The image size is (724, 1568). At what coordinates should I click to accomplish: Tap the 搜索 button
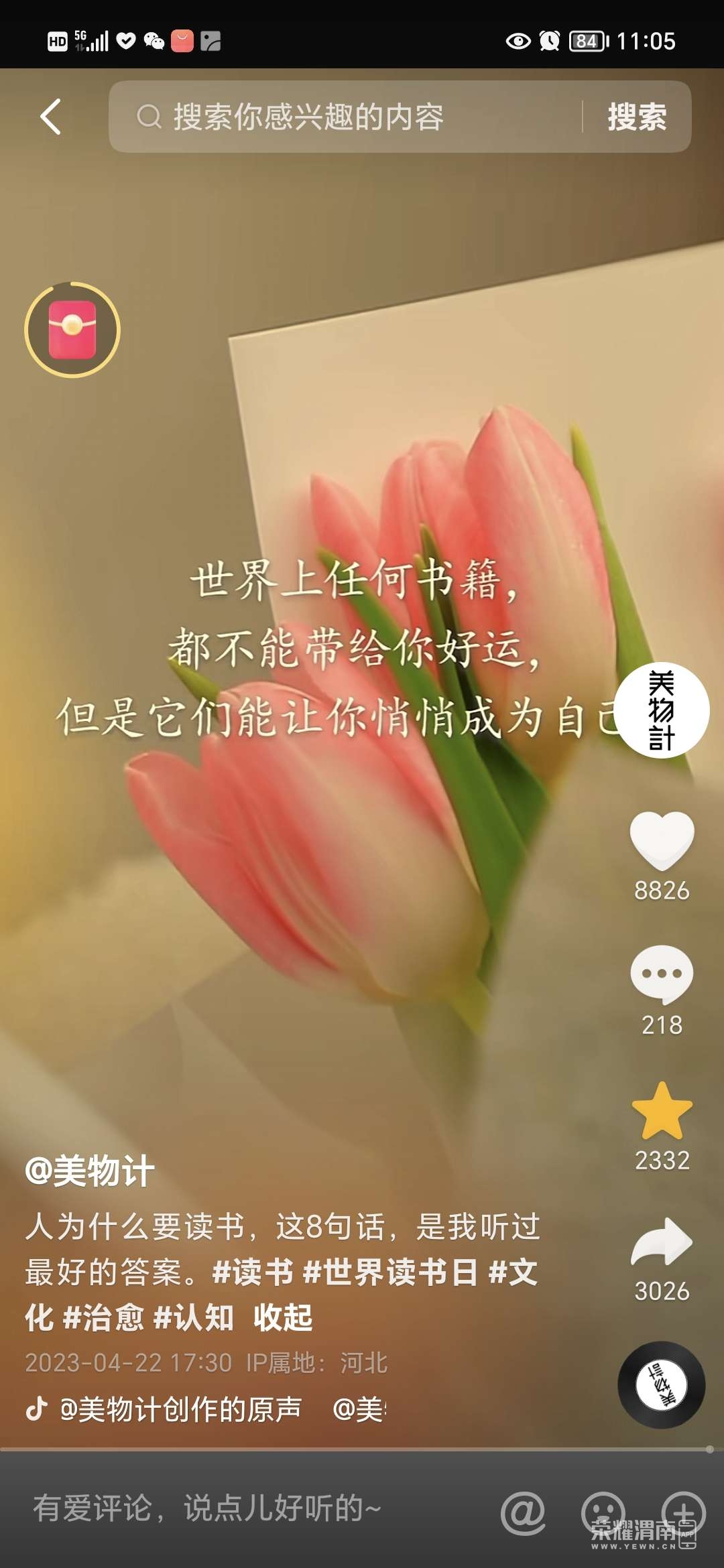point(636,117)
